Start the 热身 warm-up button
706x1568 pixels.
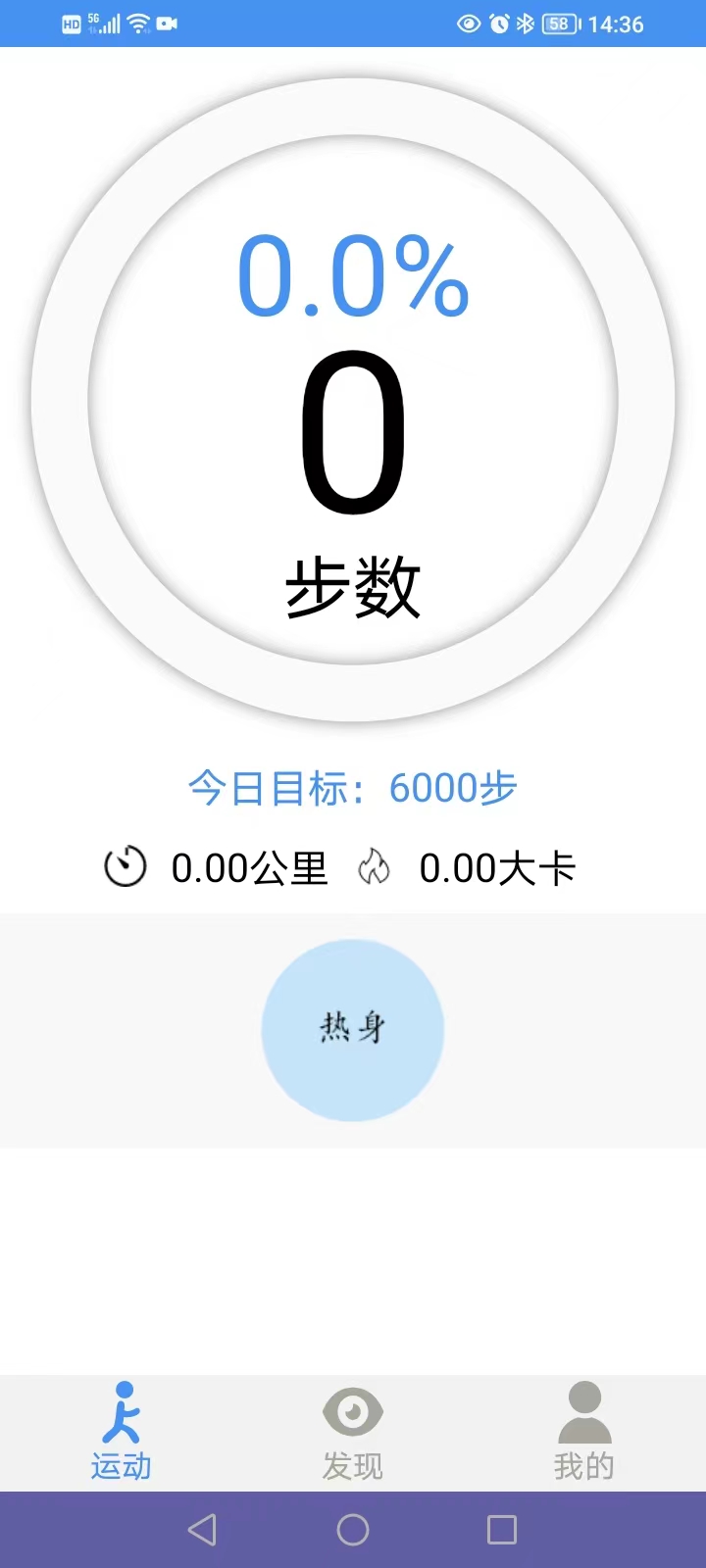(353, 1030)
